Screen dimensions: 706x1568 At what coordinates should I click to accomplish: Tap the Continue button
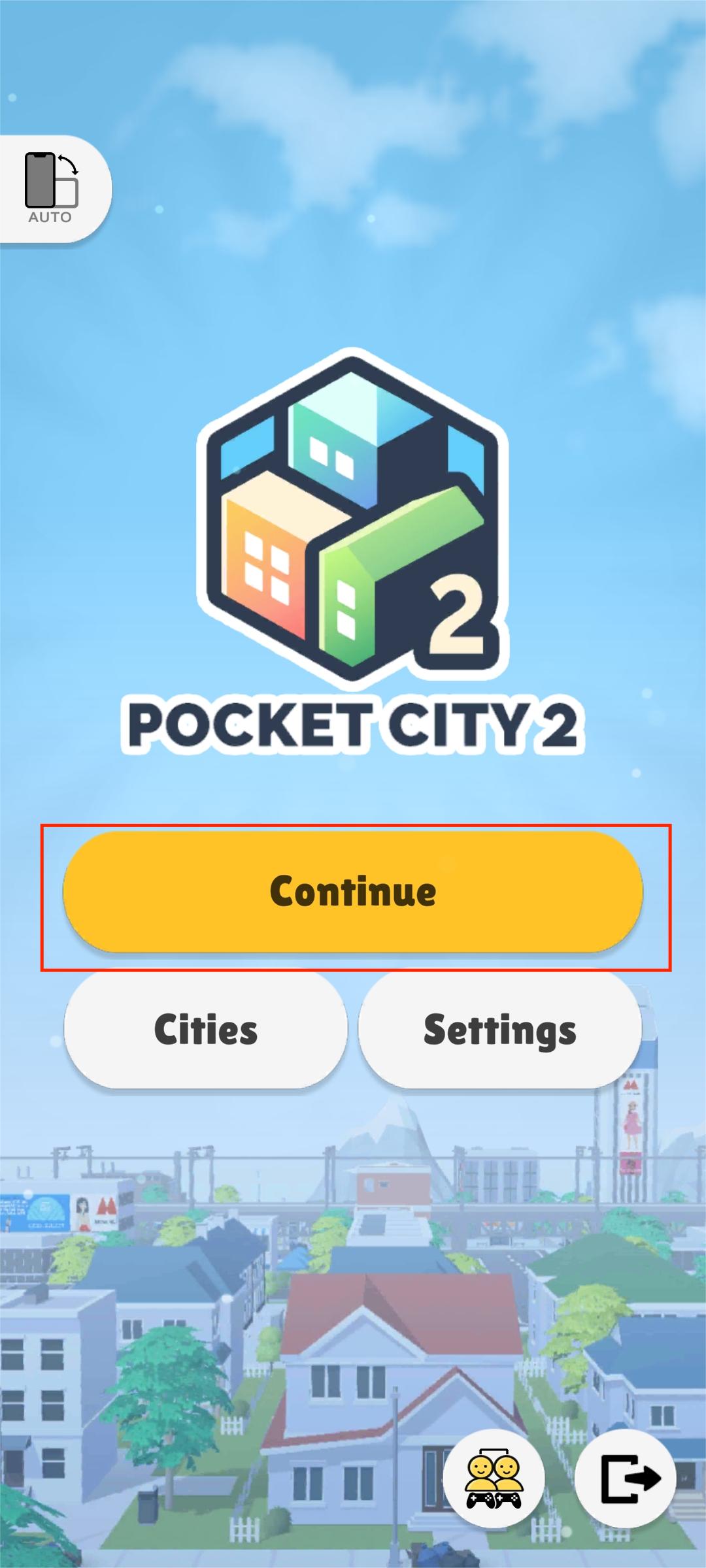[353, 892]
